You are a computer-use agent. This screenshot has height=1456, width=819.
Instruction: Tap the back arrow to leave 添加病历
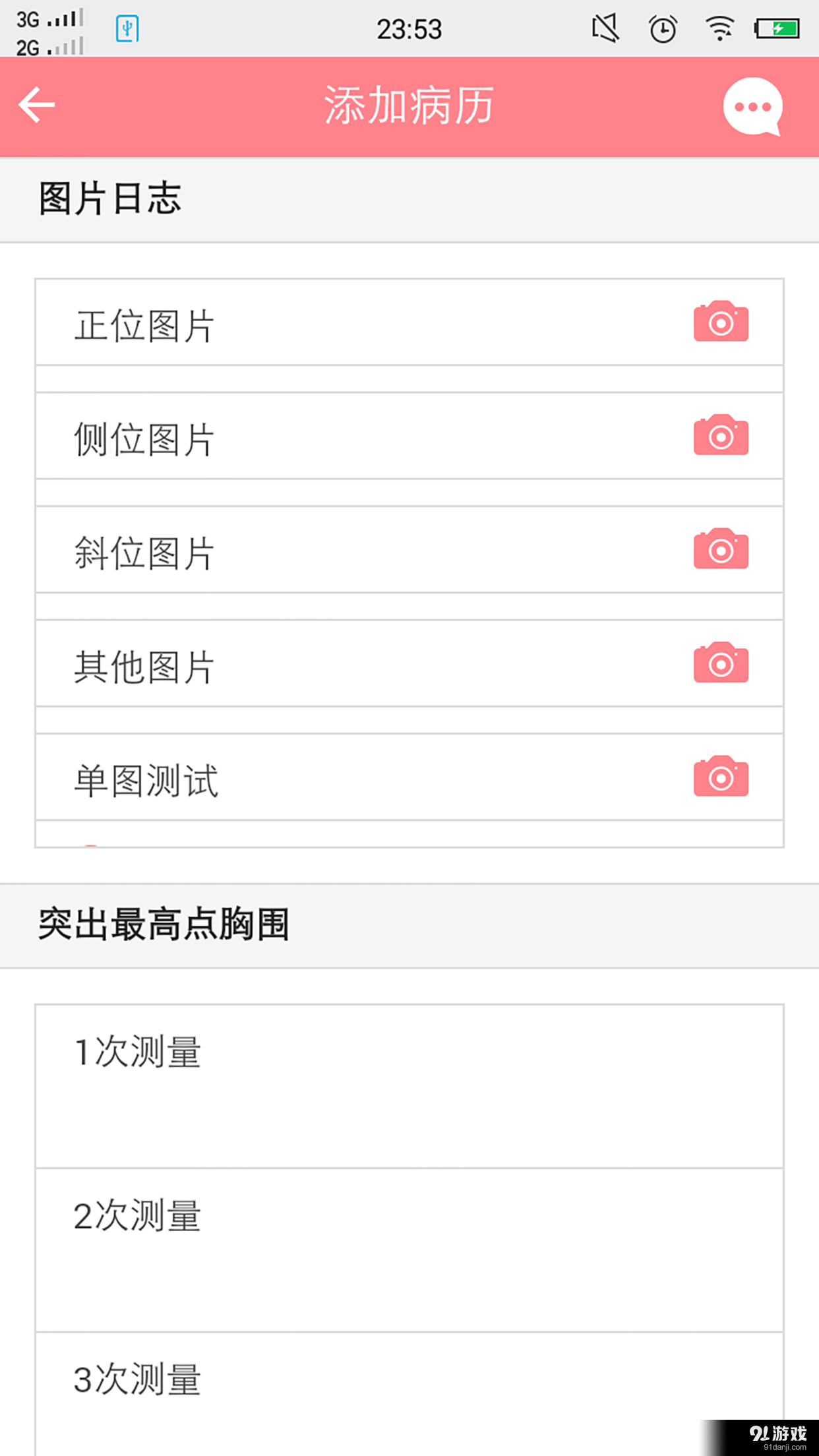click(x=36, y=106)
